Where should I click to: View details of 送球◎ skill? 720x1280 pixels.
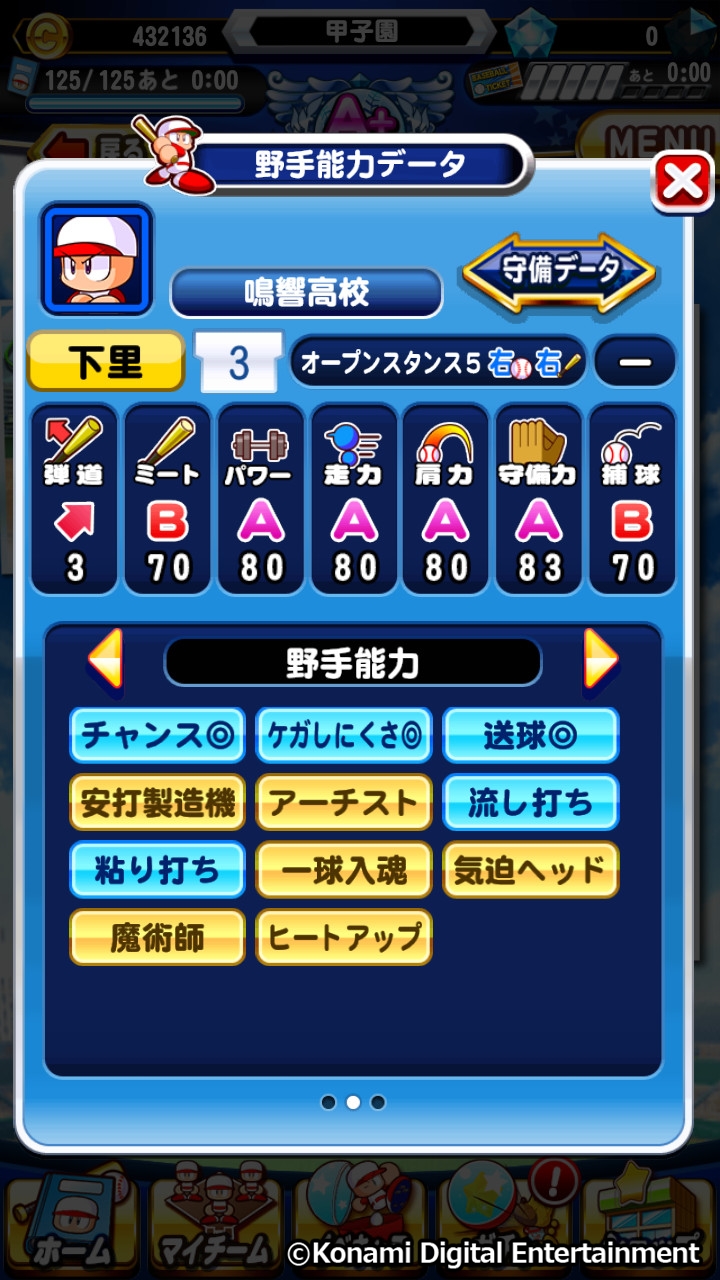click(x=531, y=735)
